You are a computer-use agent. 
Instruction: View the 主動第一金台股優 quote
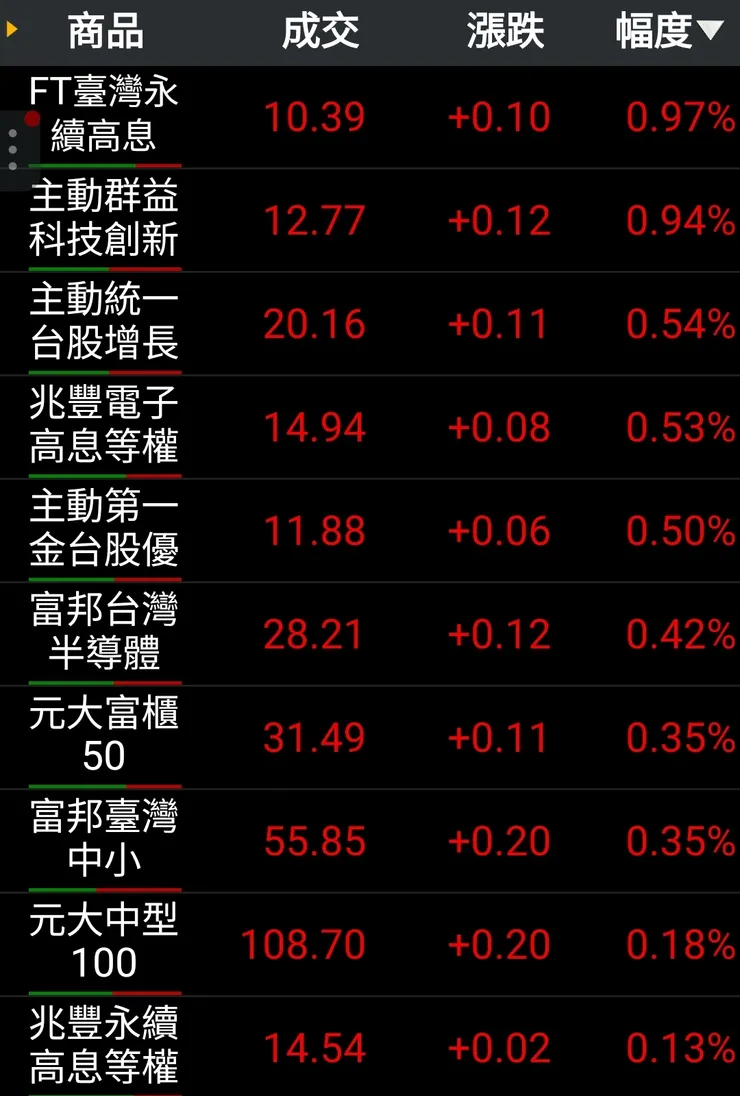[105, 530]
